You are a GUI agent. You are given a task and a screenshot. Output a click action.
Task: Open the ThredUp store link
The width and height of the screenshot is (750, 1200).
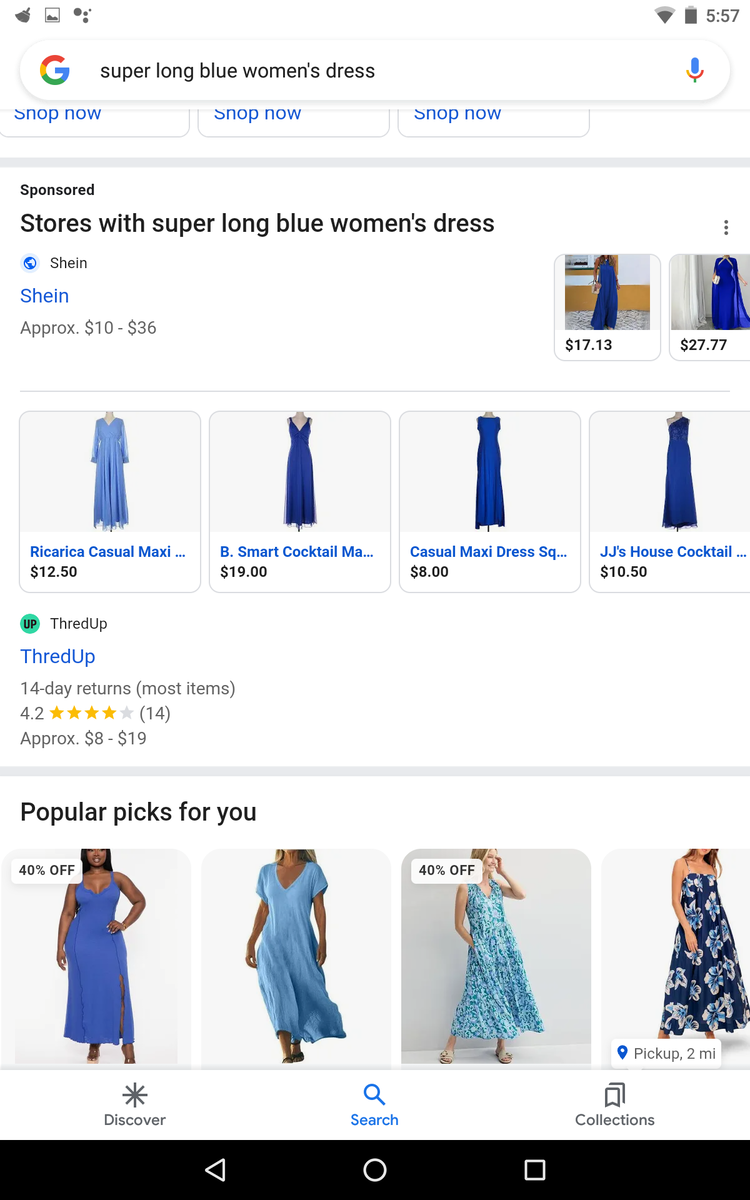58,657
